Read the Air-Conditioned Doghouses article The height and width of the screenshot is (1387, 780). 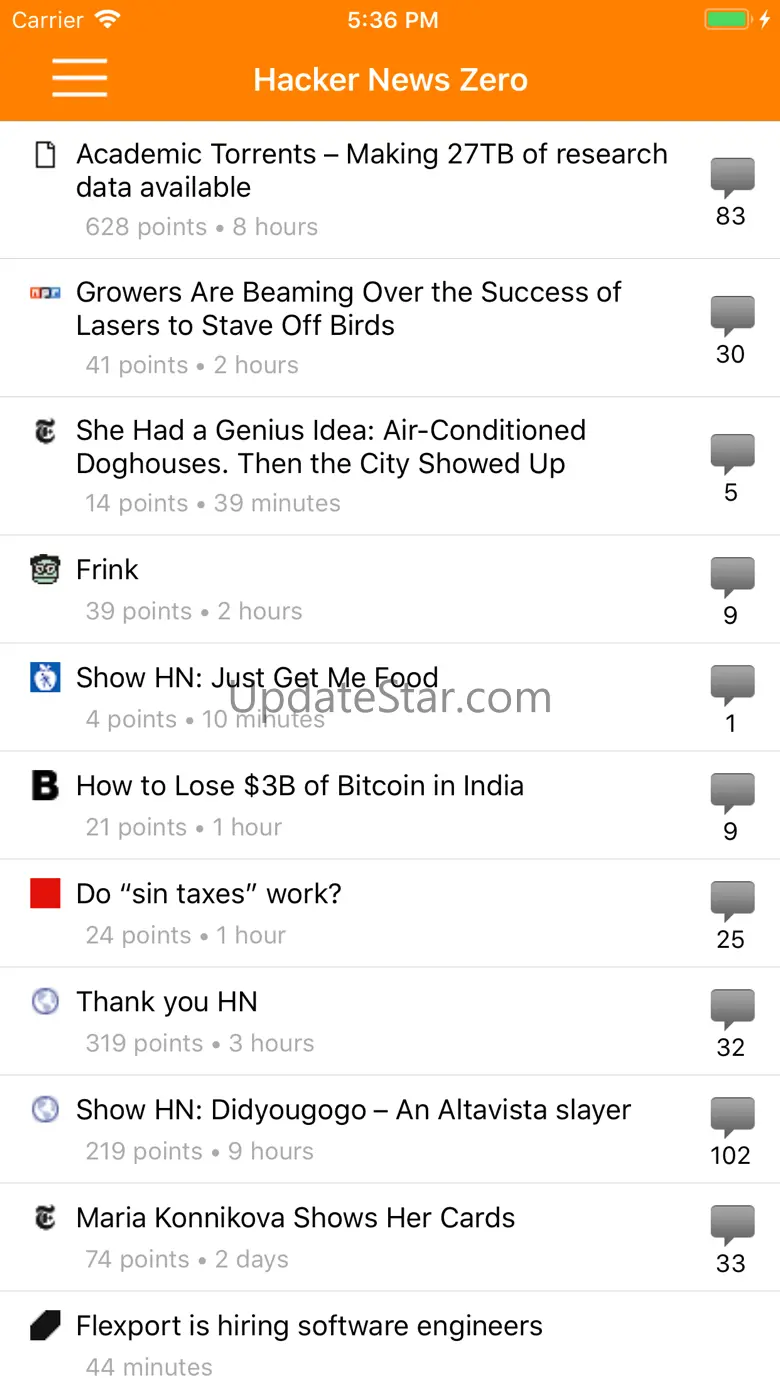pos(330,447)
